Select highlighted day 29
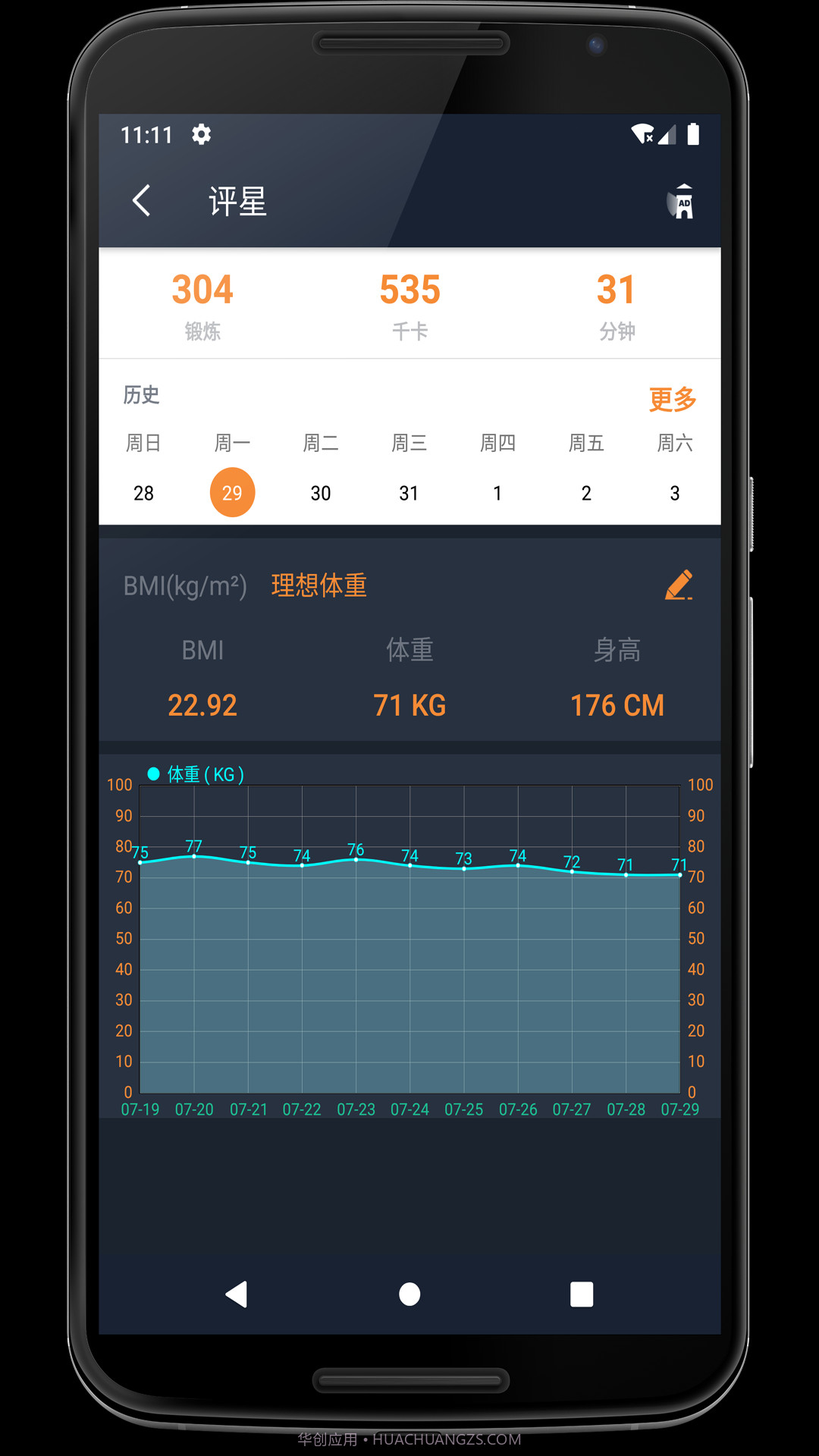819x1456 pixels. pos(232,493)
